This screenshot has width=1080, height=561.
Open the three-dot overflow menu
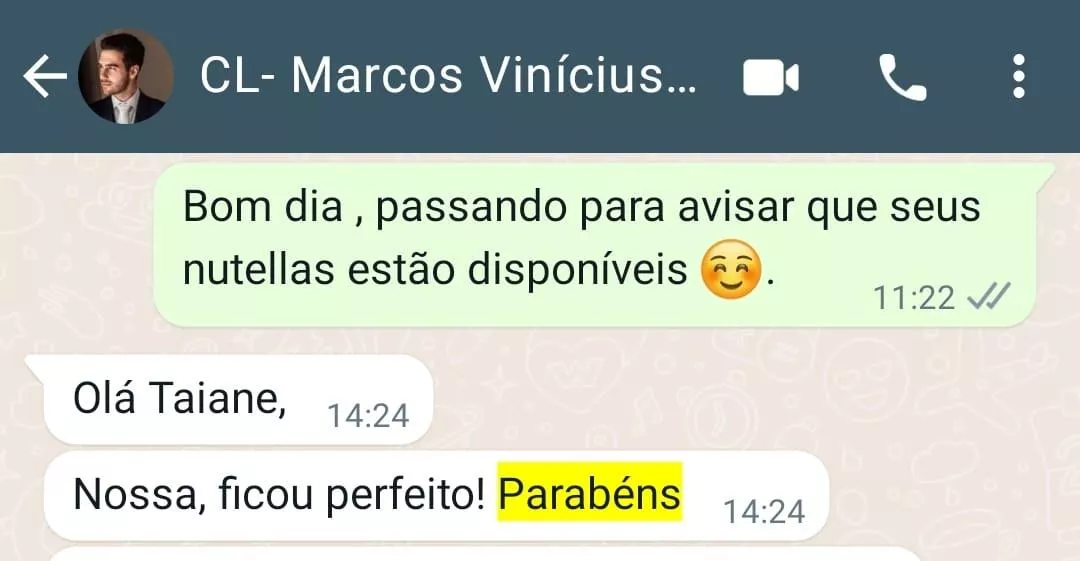[x=1018, y=77]
